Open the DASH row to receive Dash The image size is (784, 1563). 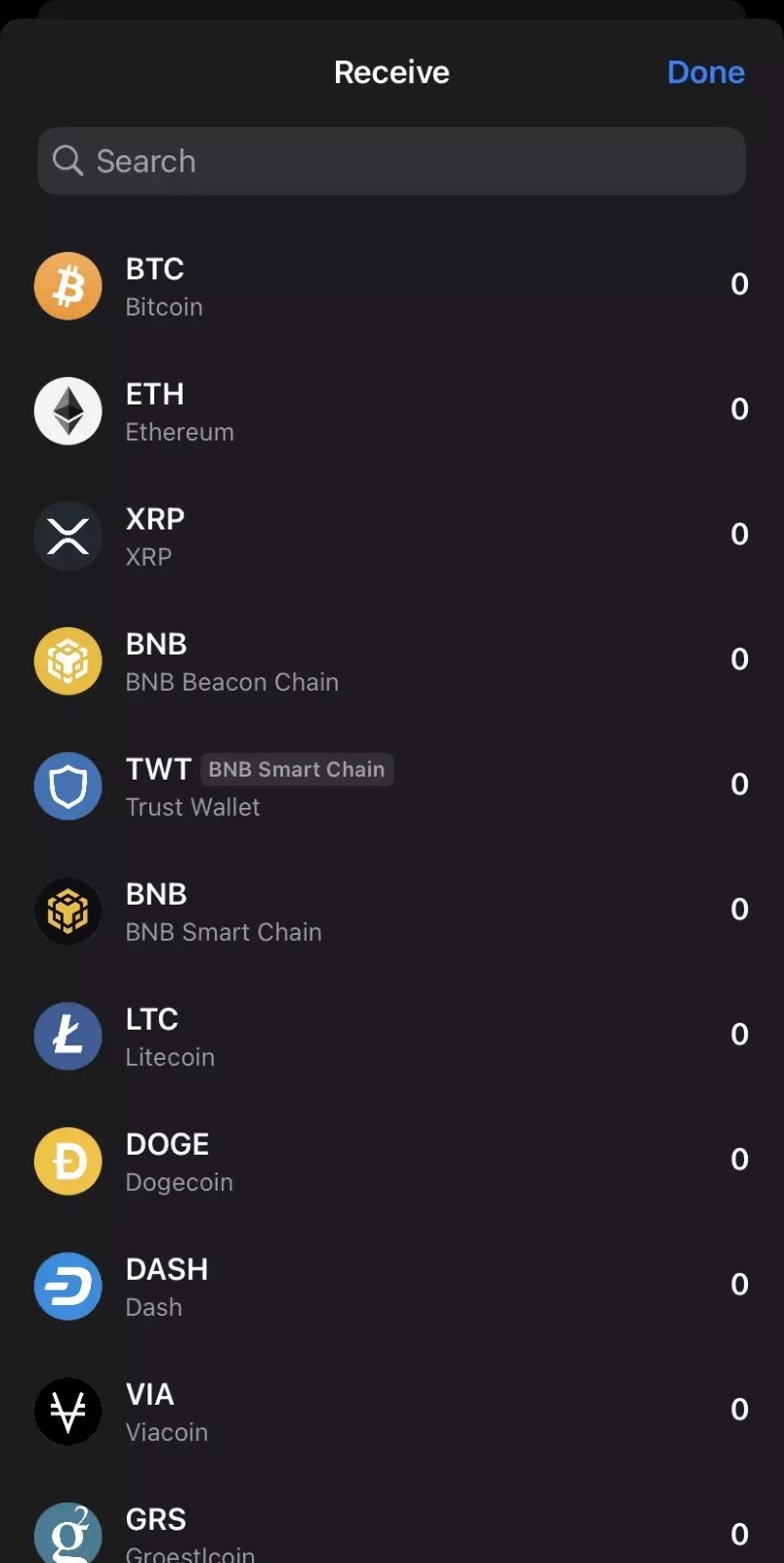pos(391,1286)
